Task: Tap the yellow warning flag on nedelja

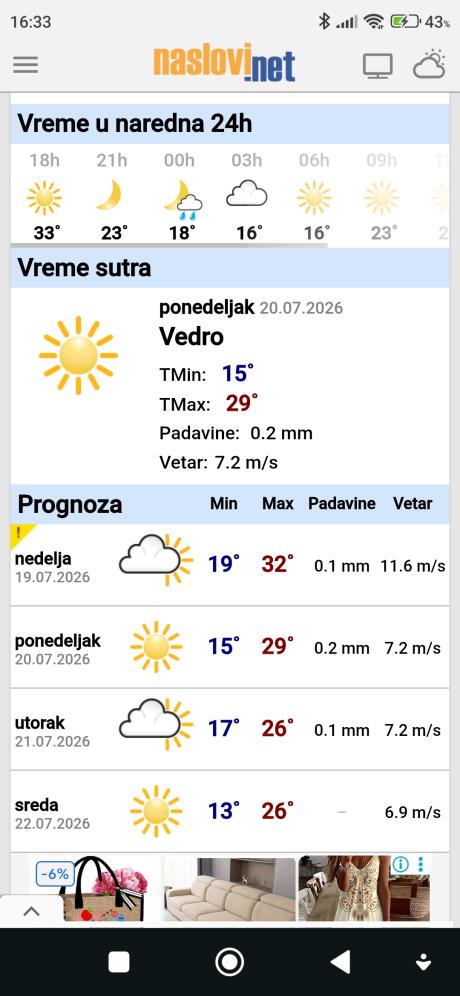Action: pos(20,533)
